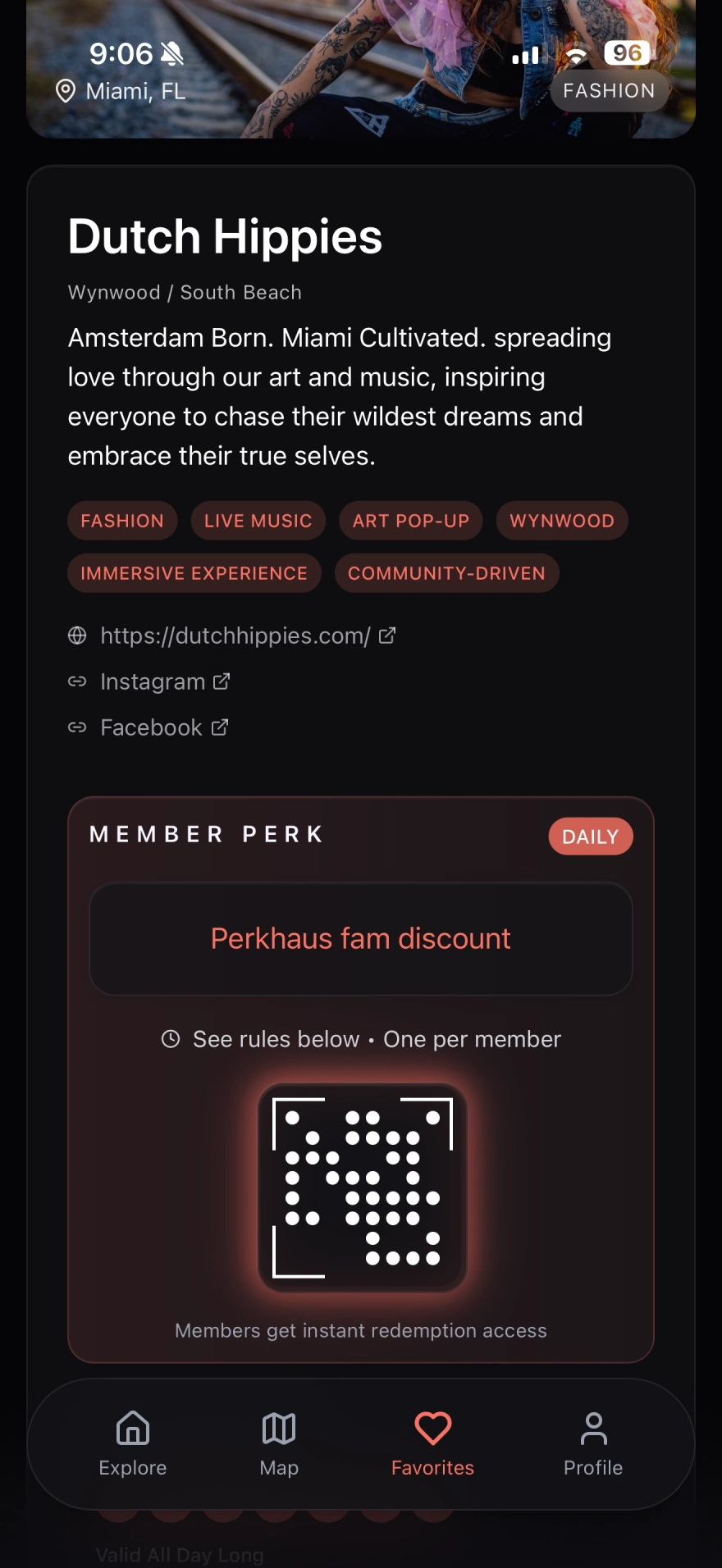Select the LIVE MUSIC tag chip
The width and height of the screenshot is (722, 1568).
click(258, 521)
